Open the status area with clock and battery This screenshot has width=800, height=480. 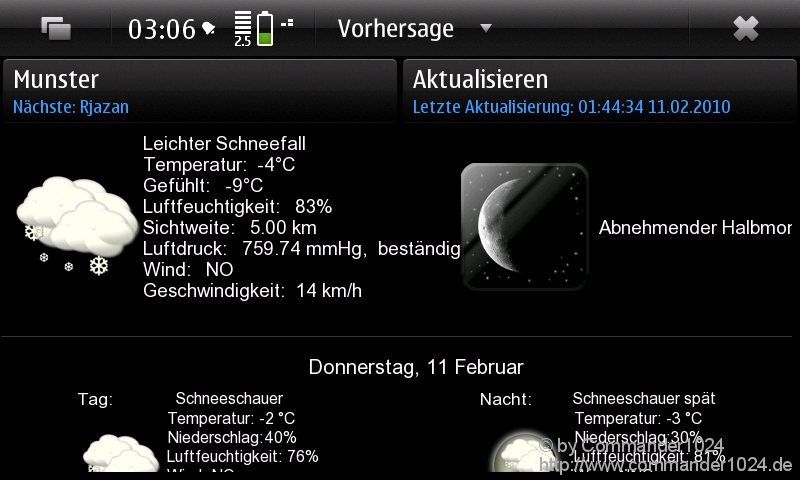click(212, 28)
